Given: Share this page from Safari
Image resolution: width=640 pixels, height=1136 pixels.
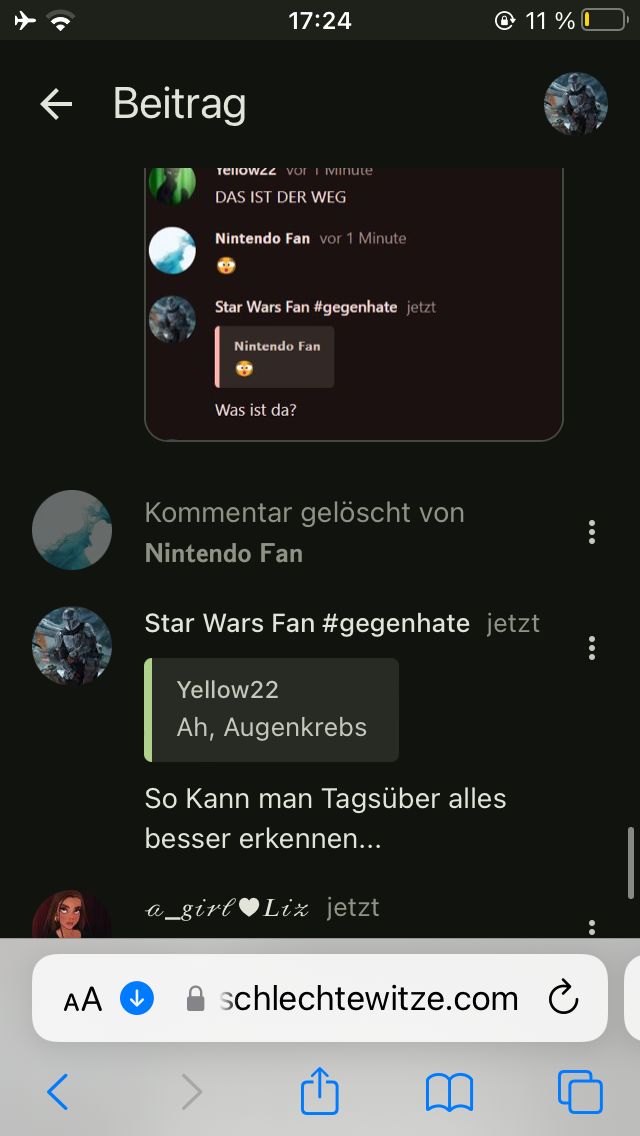Looking at the screenshot, I should (x=320, y=1092).
